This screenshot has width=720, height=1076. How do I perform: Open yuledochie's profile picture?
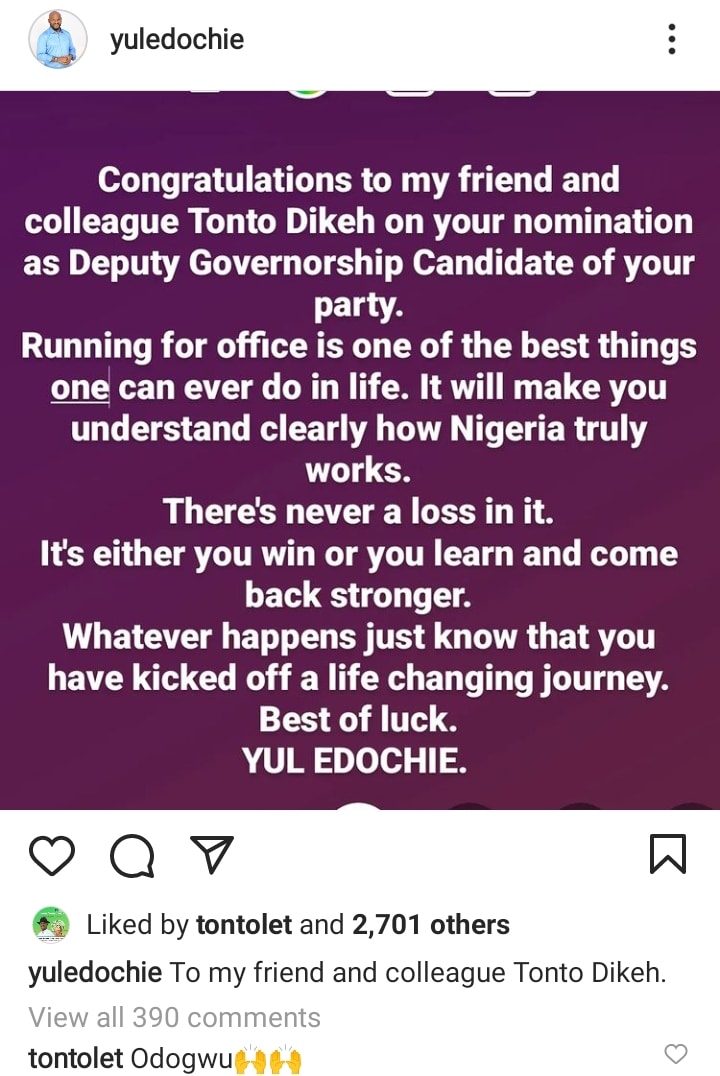[58, 41]
